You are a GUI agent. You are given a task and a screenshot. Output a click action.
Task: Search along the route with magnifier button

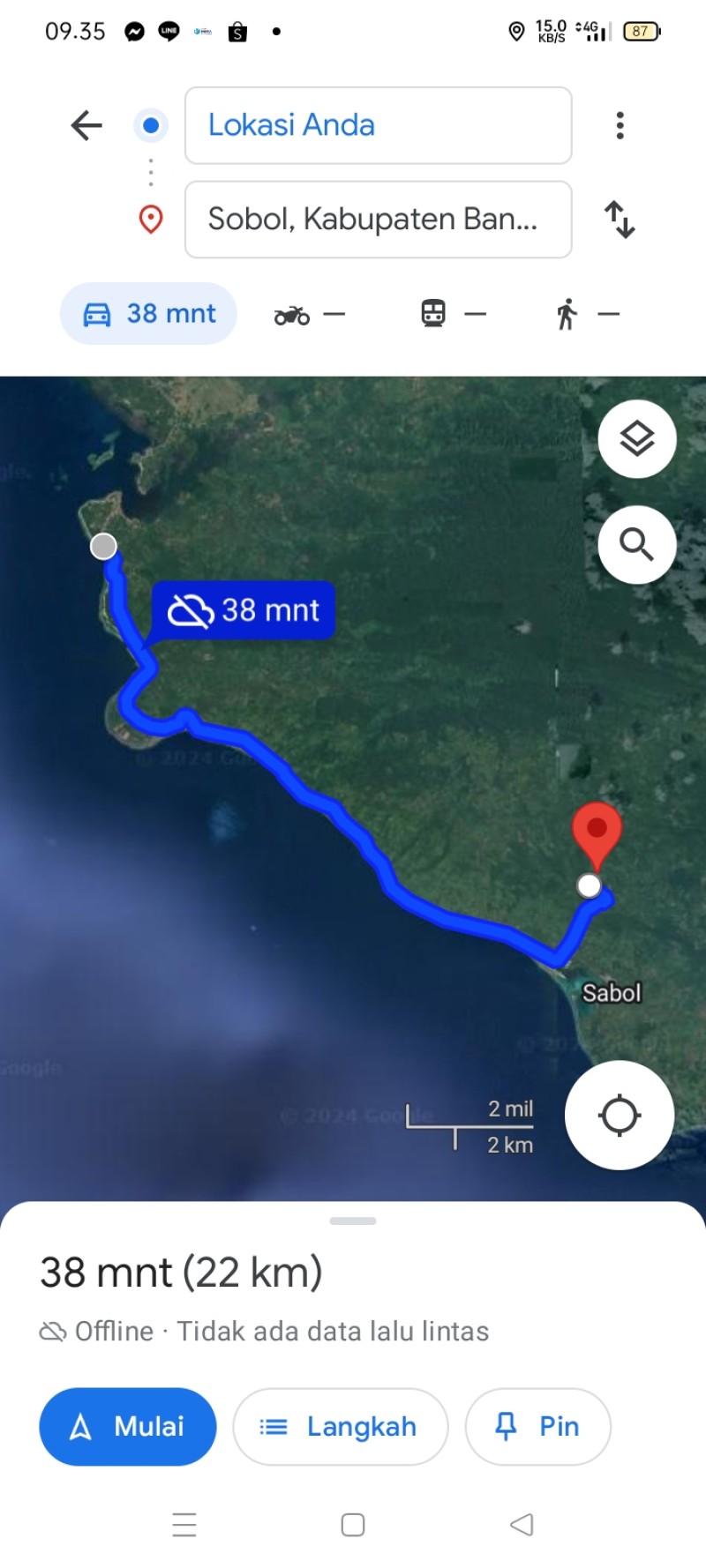click(x=637, y=545)
